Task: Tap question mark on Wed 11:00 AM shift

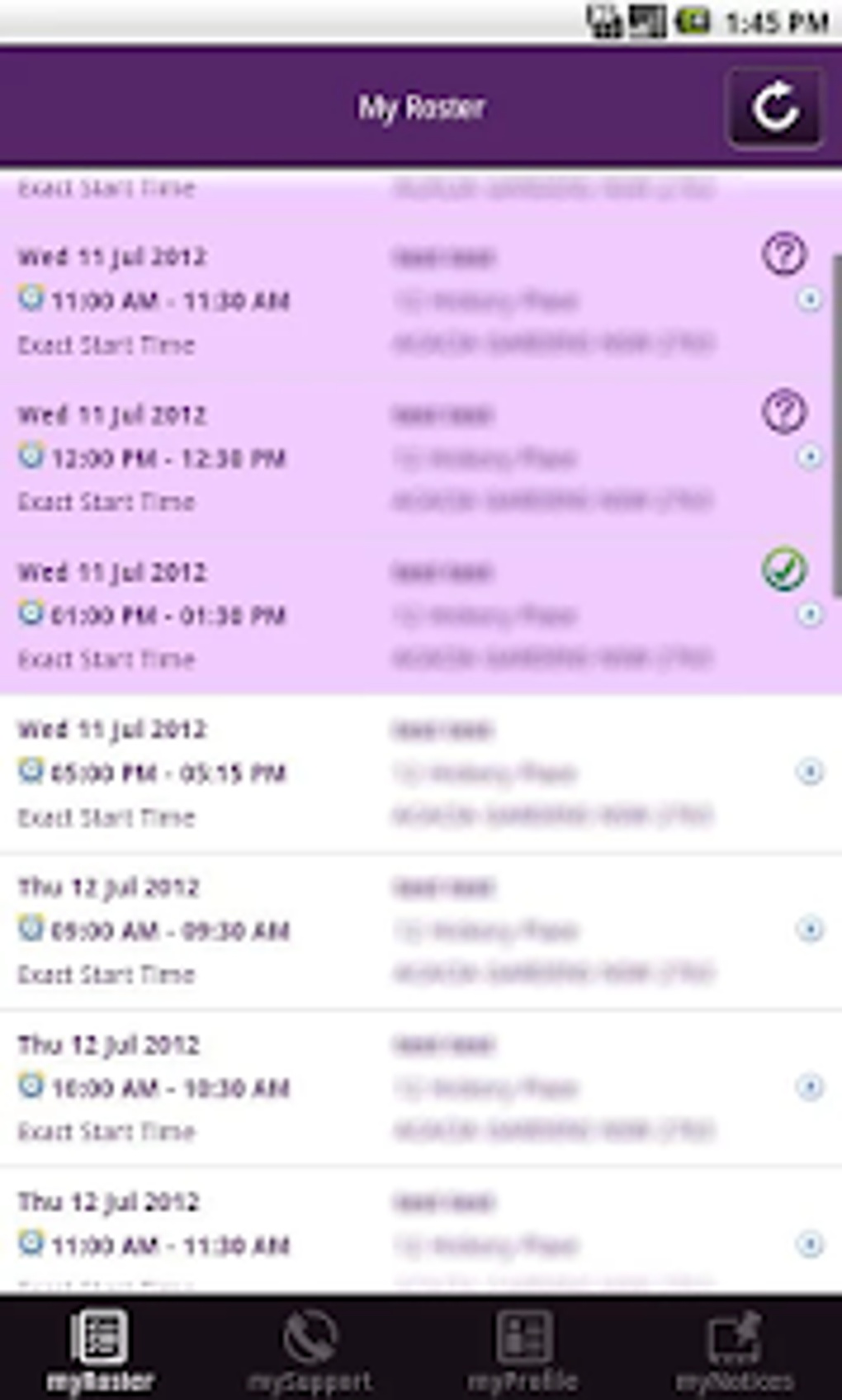Action: pos(783,253)
